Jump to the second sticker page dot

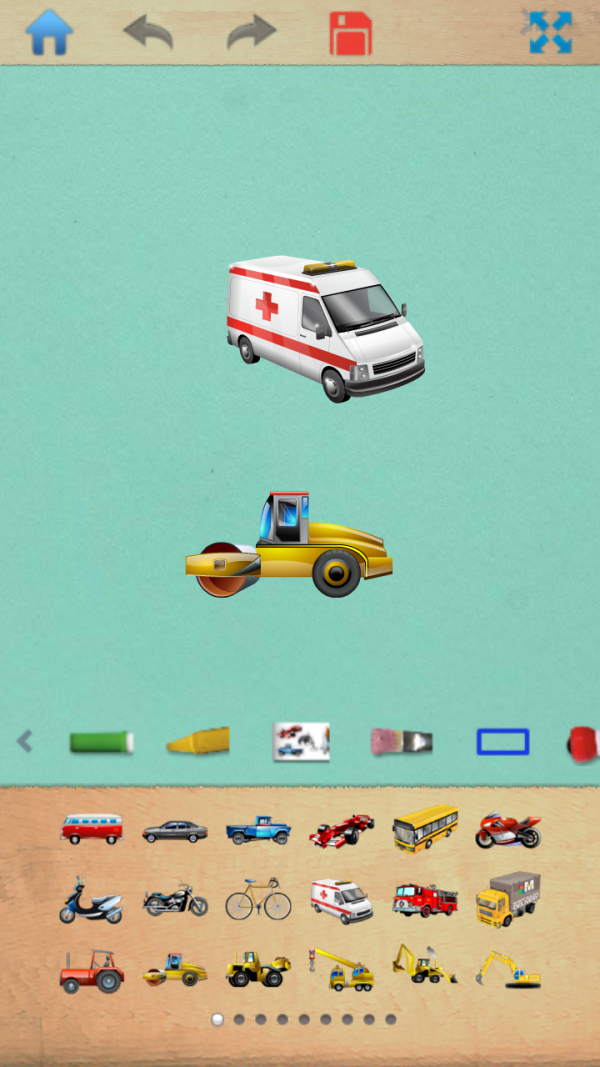[239, 1020]
